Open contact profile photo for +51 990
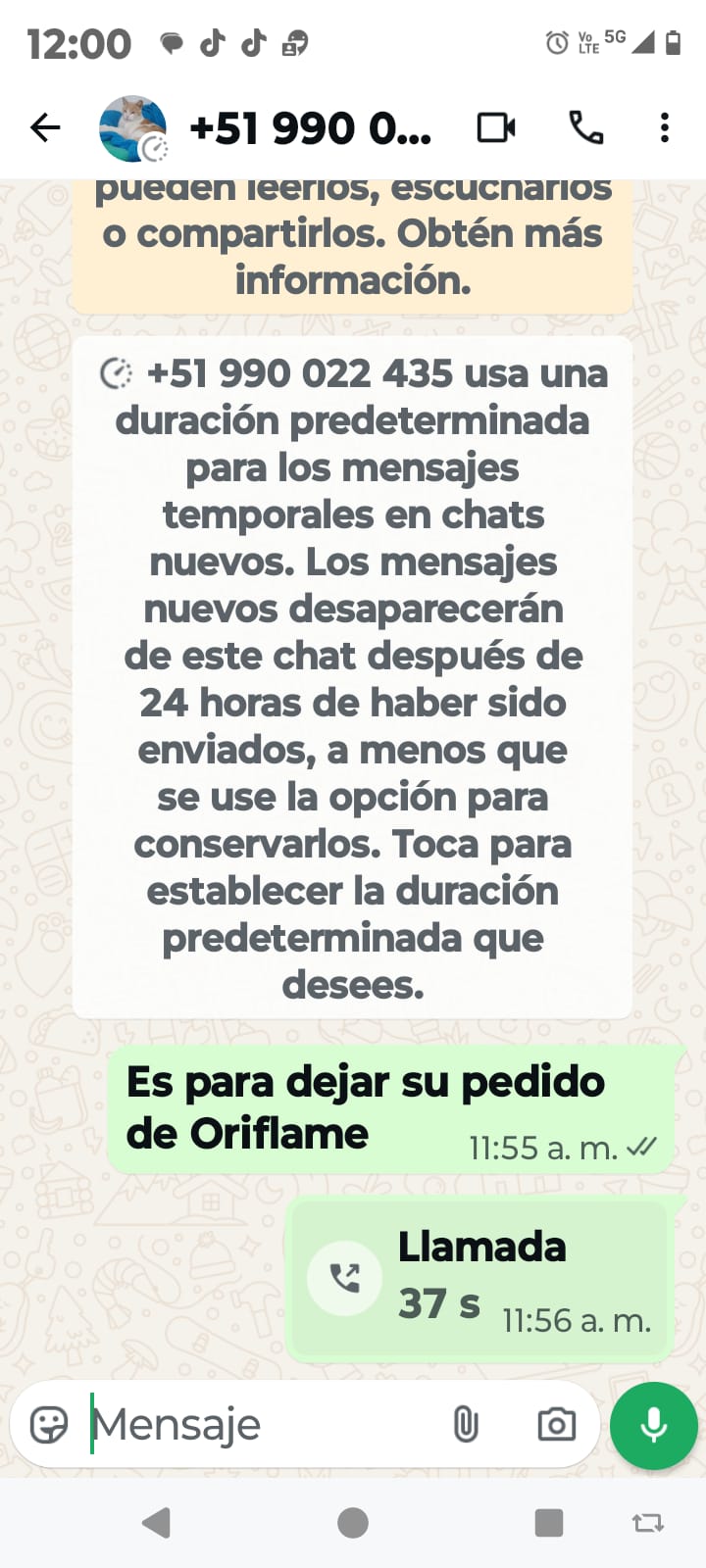Screen dimensions: 706x1568 point(132,128)
